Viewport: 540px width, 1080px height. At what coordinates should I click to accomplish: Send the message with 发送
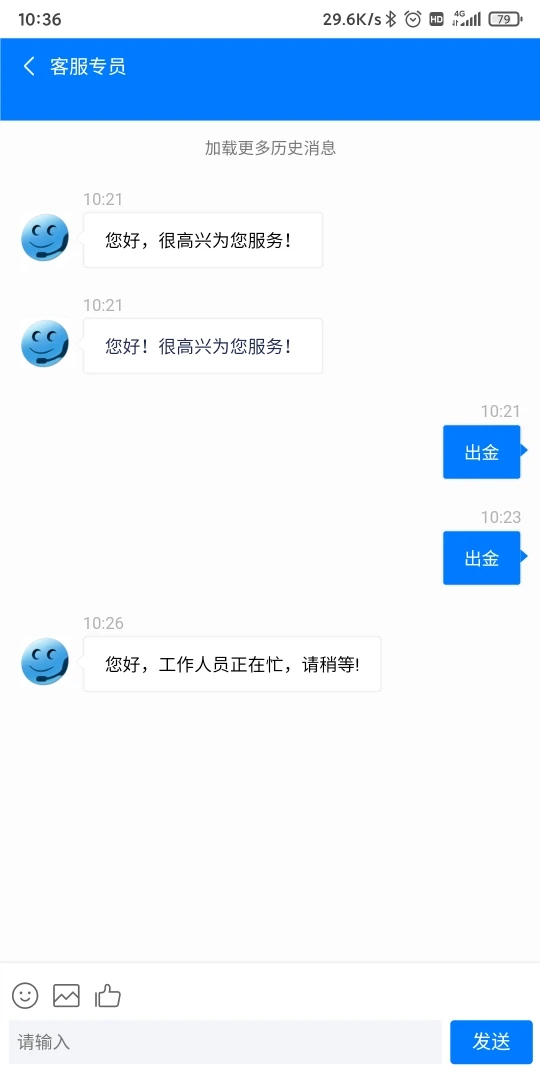click(x=491, y=1042)
